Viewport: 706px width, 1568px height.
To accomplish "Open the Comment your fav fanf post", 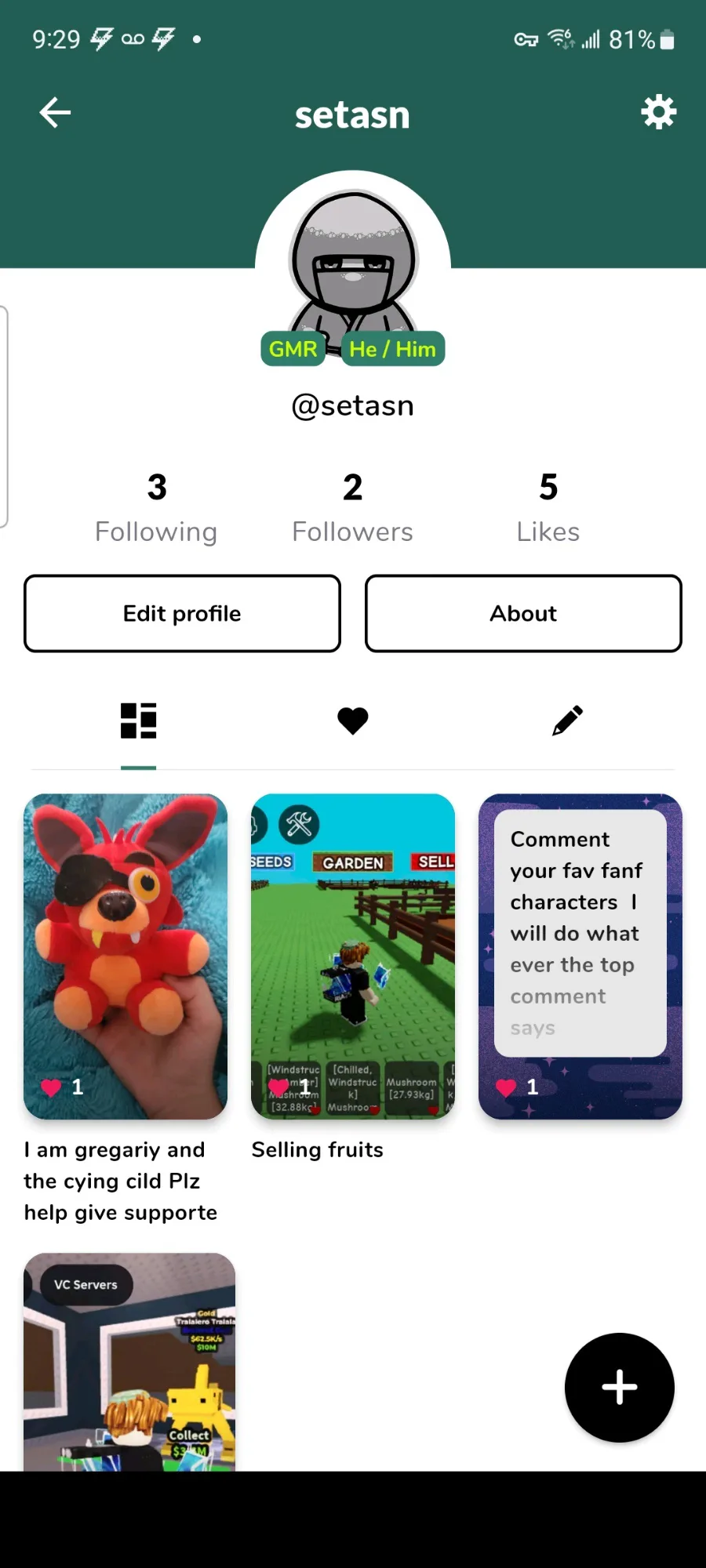I will click(x=580, y=956).
